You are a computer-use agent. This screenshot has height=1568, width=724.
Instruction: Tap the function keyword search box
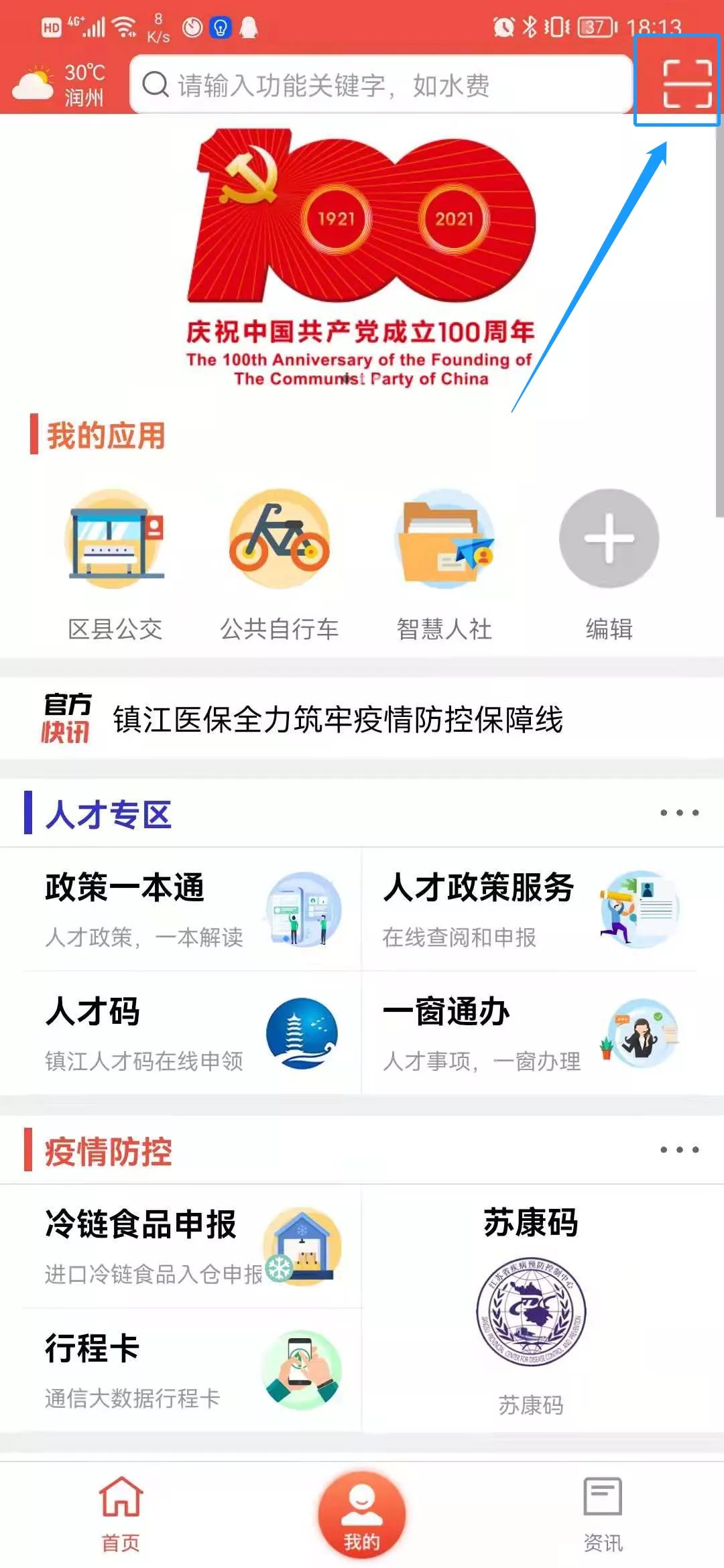click(381, 84)
